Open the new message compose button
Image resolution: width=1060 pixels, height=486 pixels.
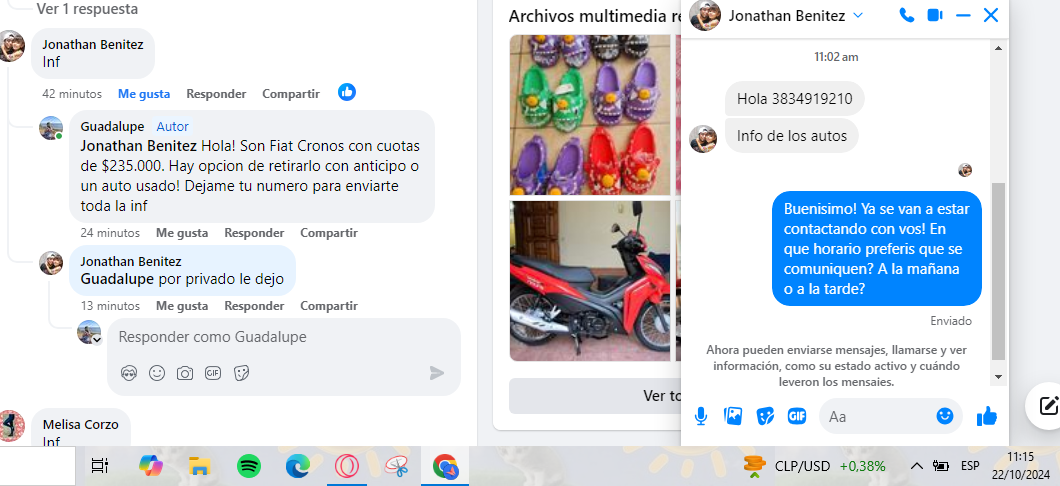(x=1047, y=406)
